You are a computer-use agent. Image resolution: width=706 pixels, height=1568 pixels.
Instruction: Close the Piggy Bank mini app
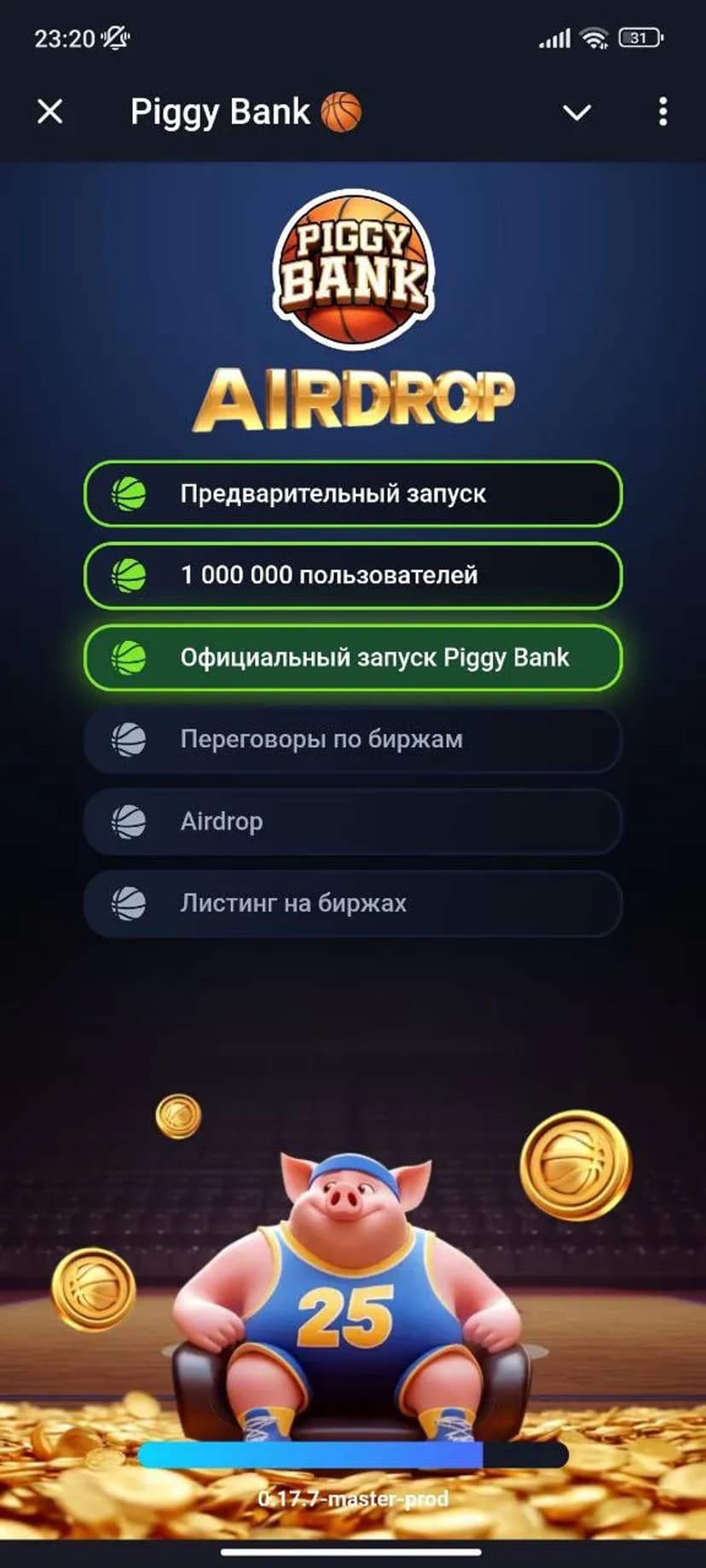(x=50, y=112)
